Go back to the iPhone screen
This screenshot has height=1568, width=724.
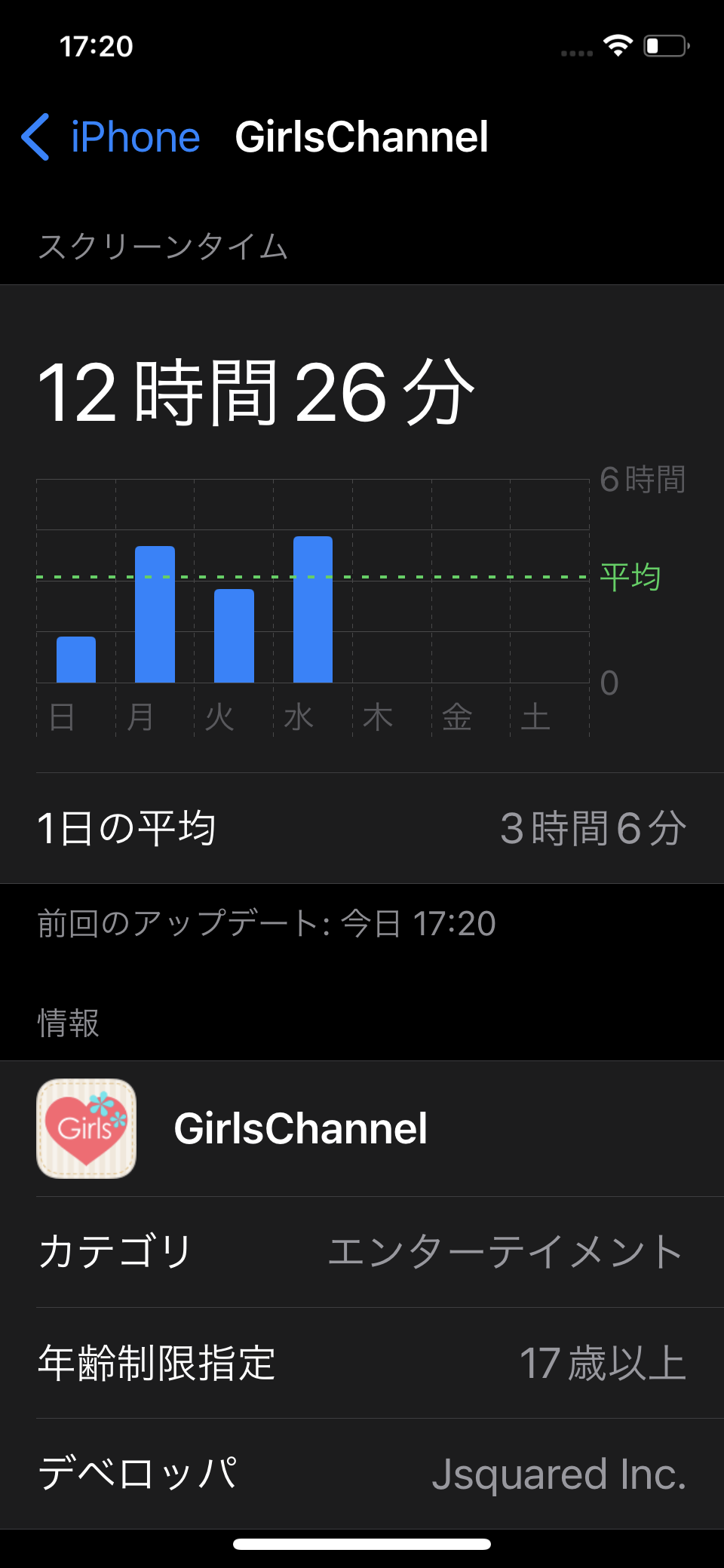111,137
